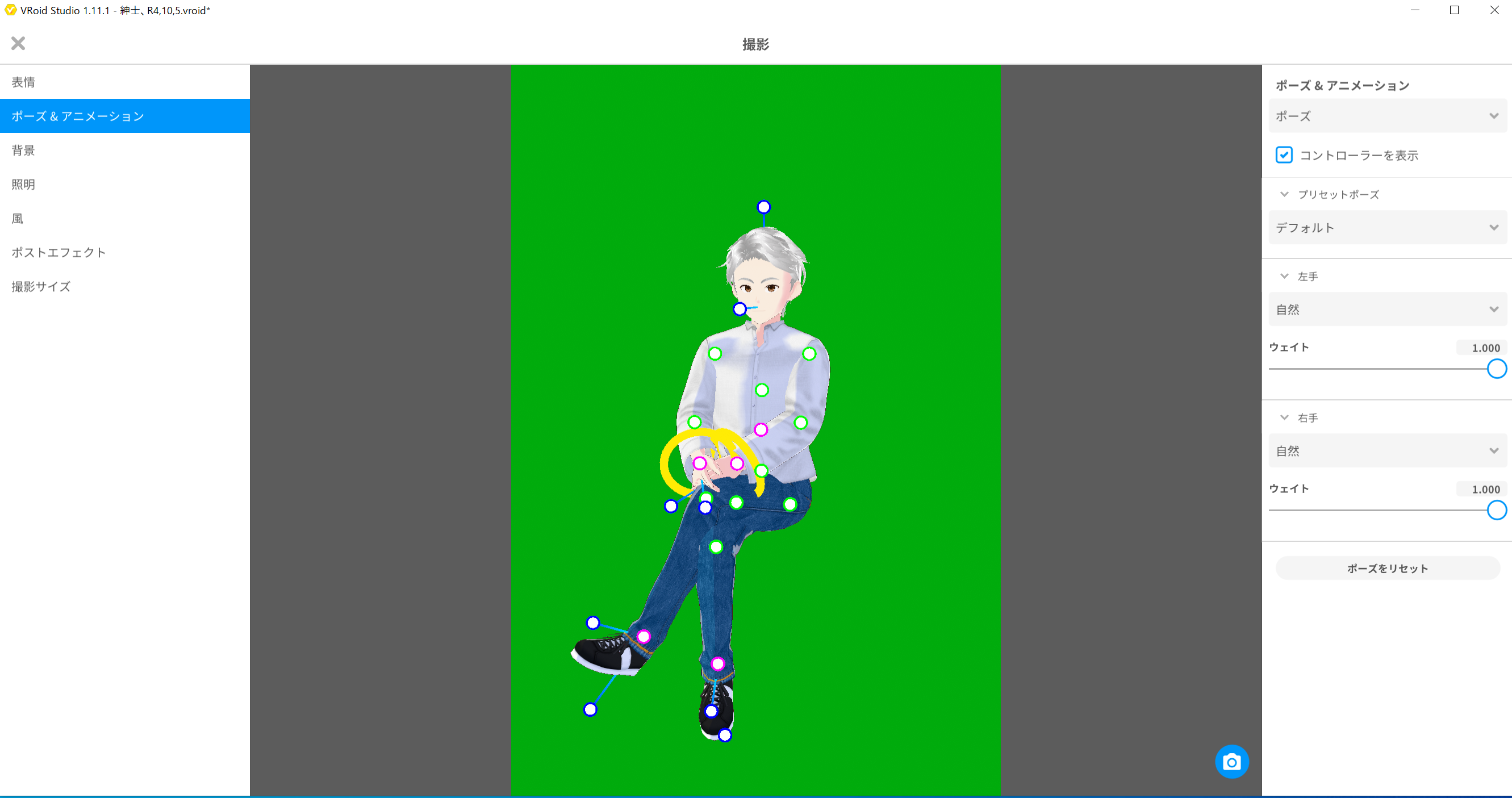
Task: Collapse the プリセットポーズ section
Action: [1284, 194]
